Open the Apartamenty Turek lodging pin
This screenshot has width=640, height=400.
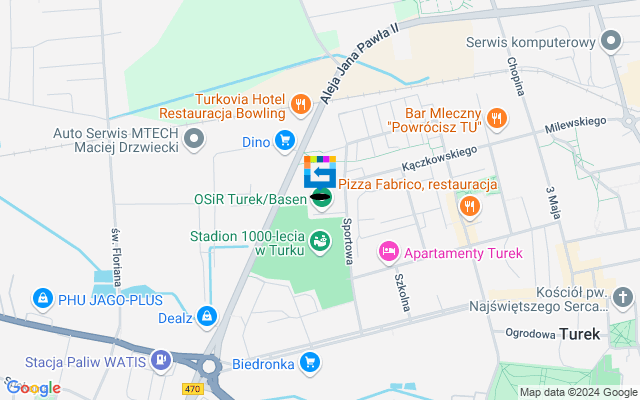coord(387,253)
